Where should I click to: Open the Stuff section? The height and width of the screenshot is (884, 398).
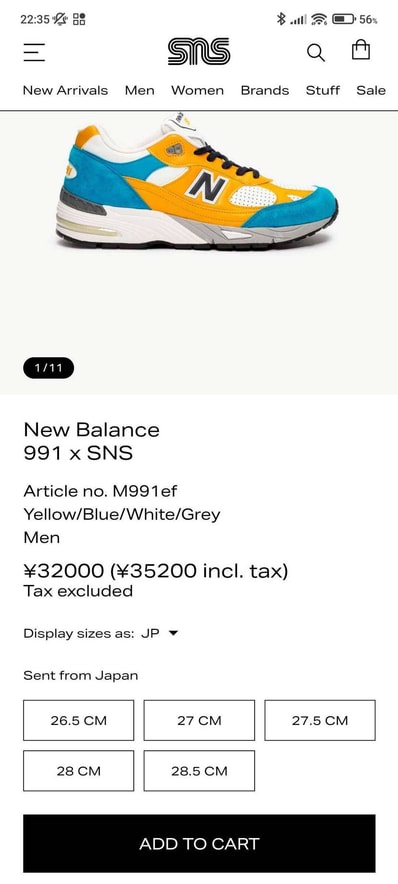coord(323,90)
